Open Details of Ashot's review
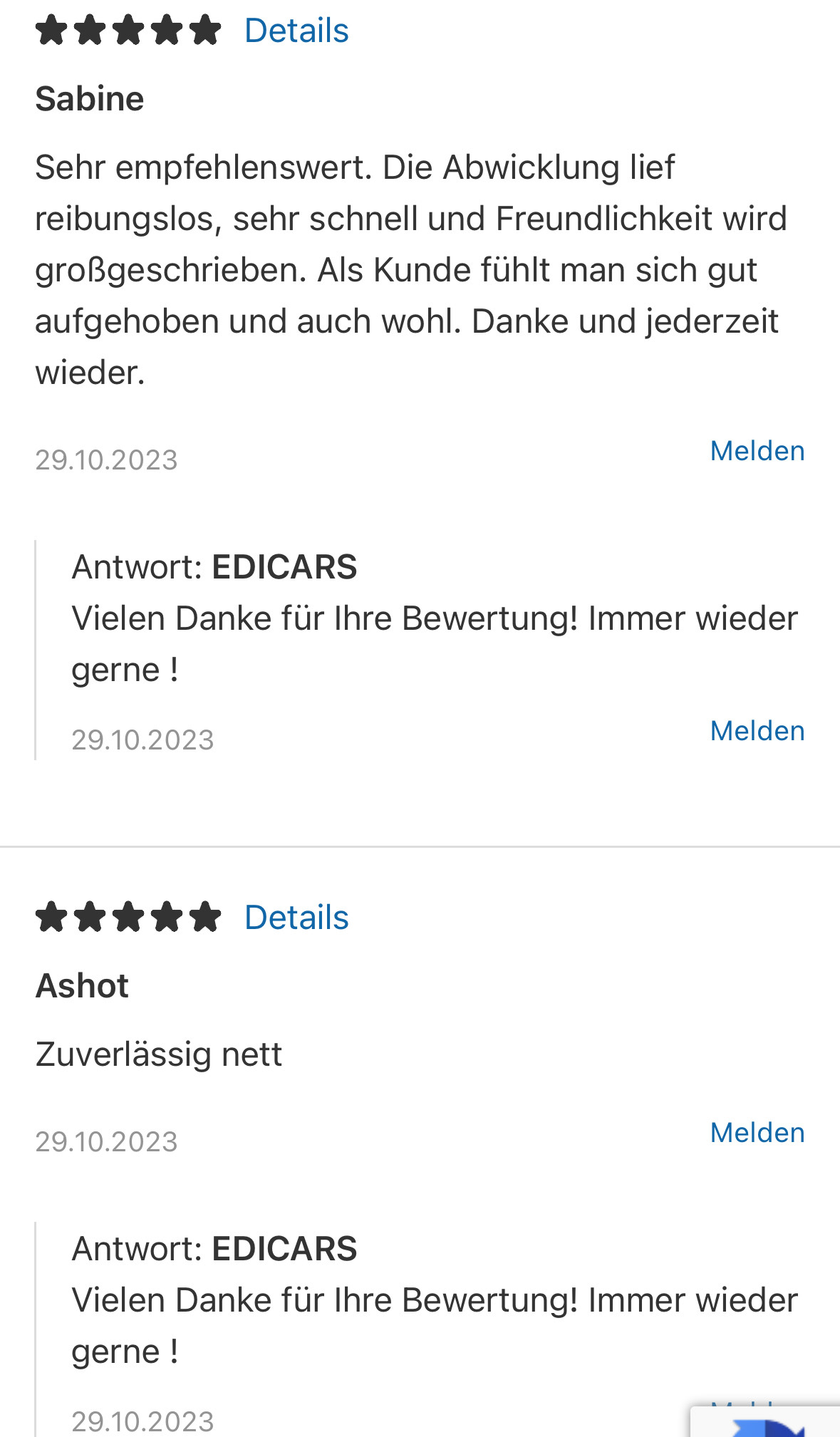The image size is (840, 1437). coord(296,918)
